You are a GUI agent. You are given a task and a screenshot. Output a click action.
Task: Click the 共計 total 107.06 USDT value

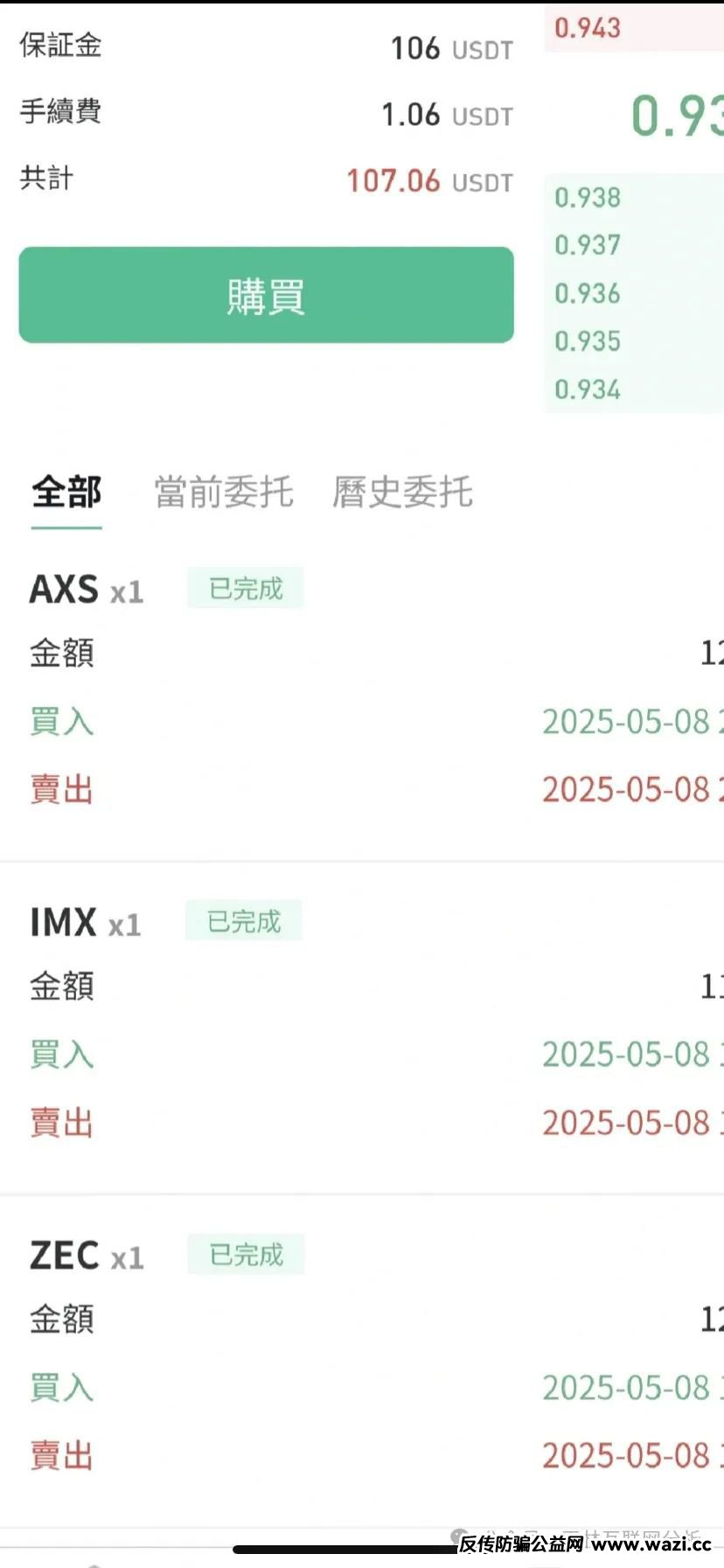pos(393,181)
